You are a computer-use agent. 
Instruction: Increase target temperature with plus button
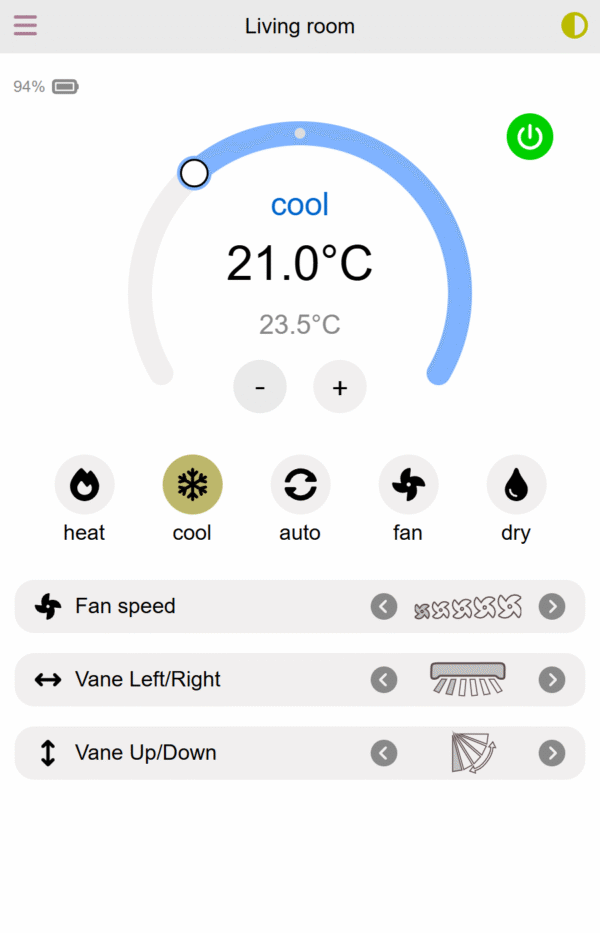340,387
